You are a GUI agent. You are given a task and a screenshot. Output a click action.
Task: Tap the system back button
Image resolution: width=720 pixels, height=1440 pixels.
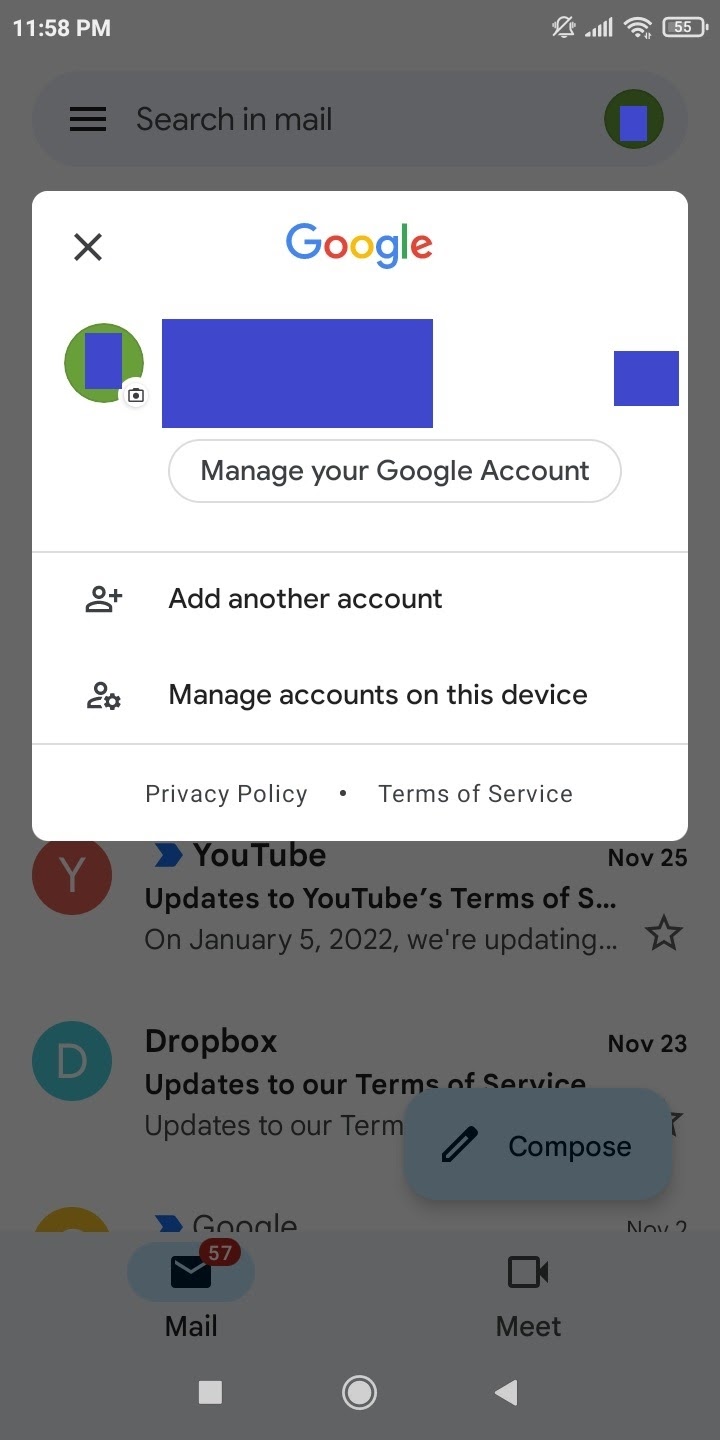pos(507,1392)
